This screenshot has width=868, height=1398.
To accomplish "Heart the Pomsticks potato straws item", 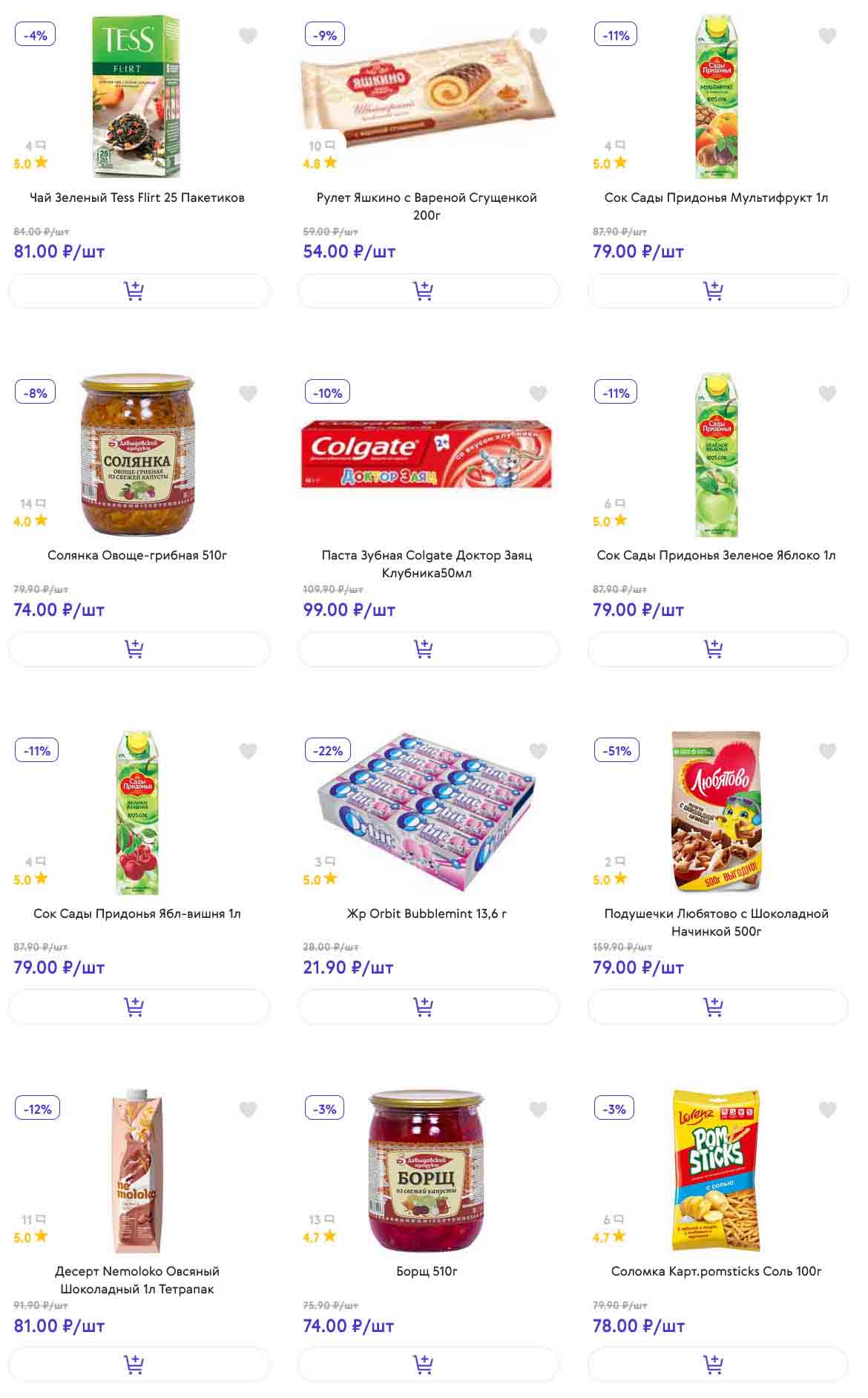I will [827, 1109].
